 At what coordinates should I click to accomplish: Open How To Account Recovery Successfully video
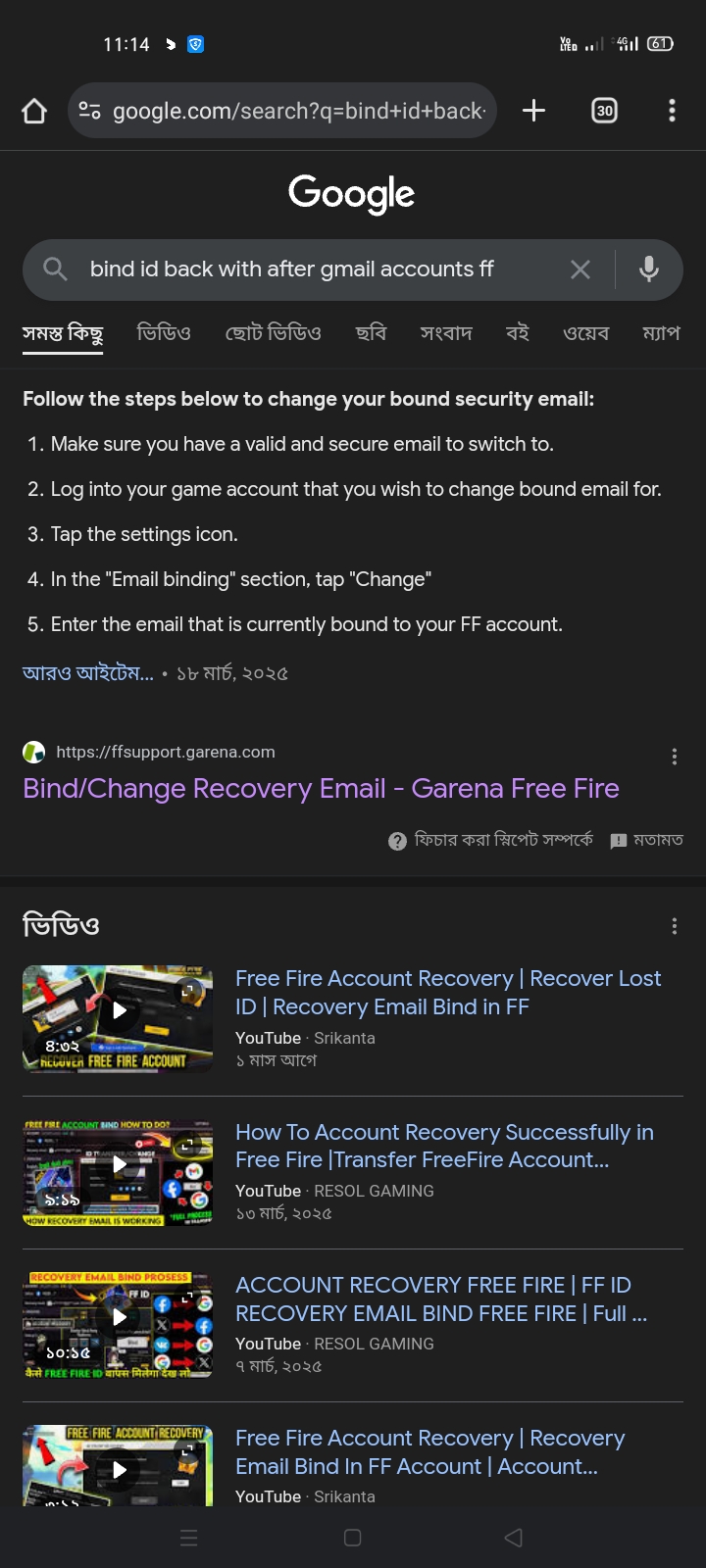(x=444, y=1146)
